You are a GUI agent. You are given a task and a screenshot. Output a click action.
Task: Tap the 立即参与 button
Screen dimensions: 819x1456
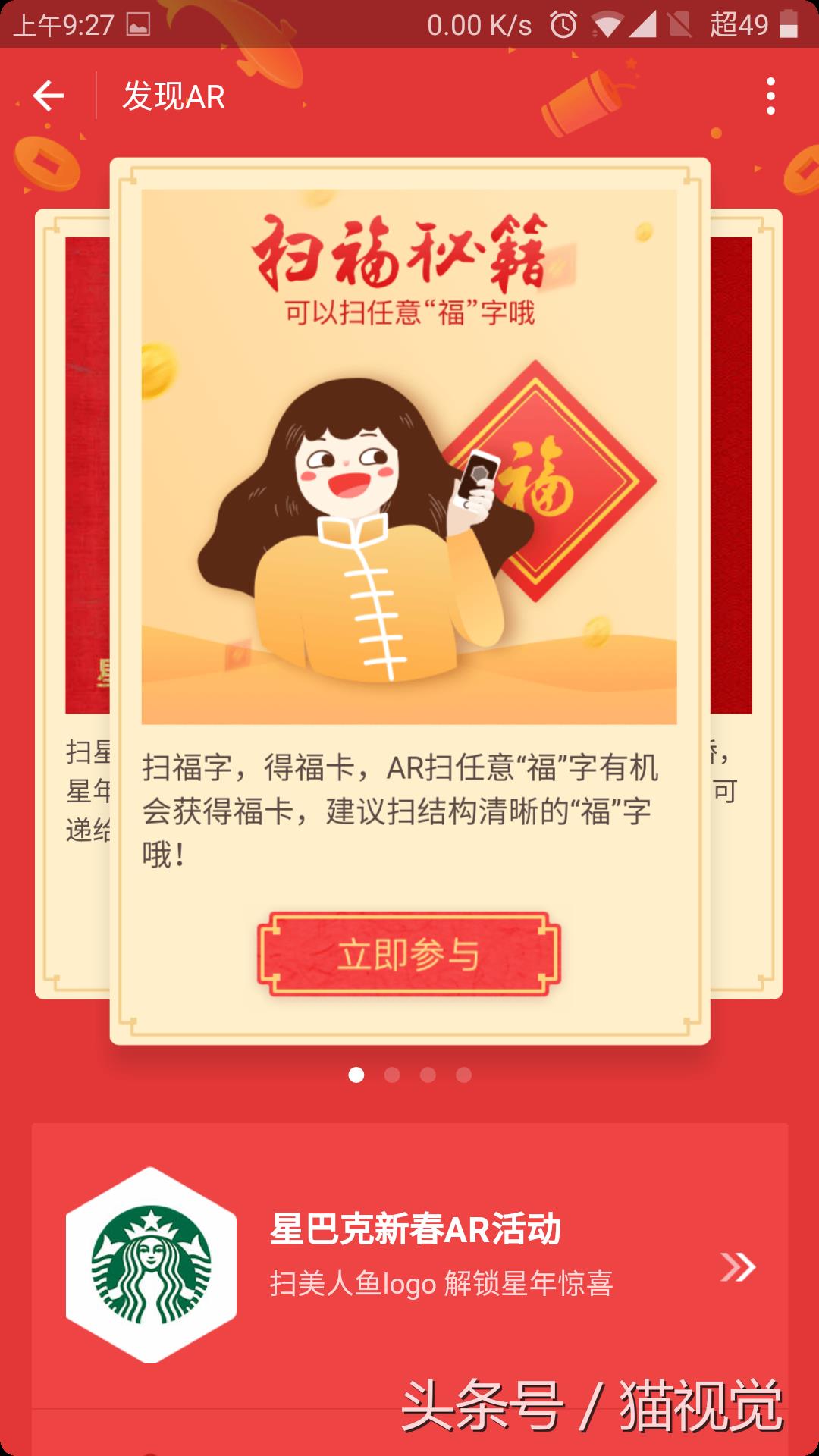(409, 954)
